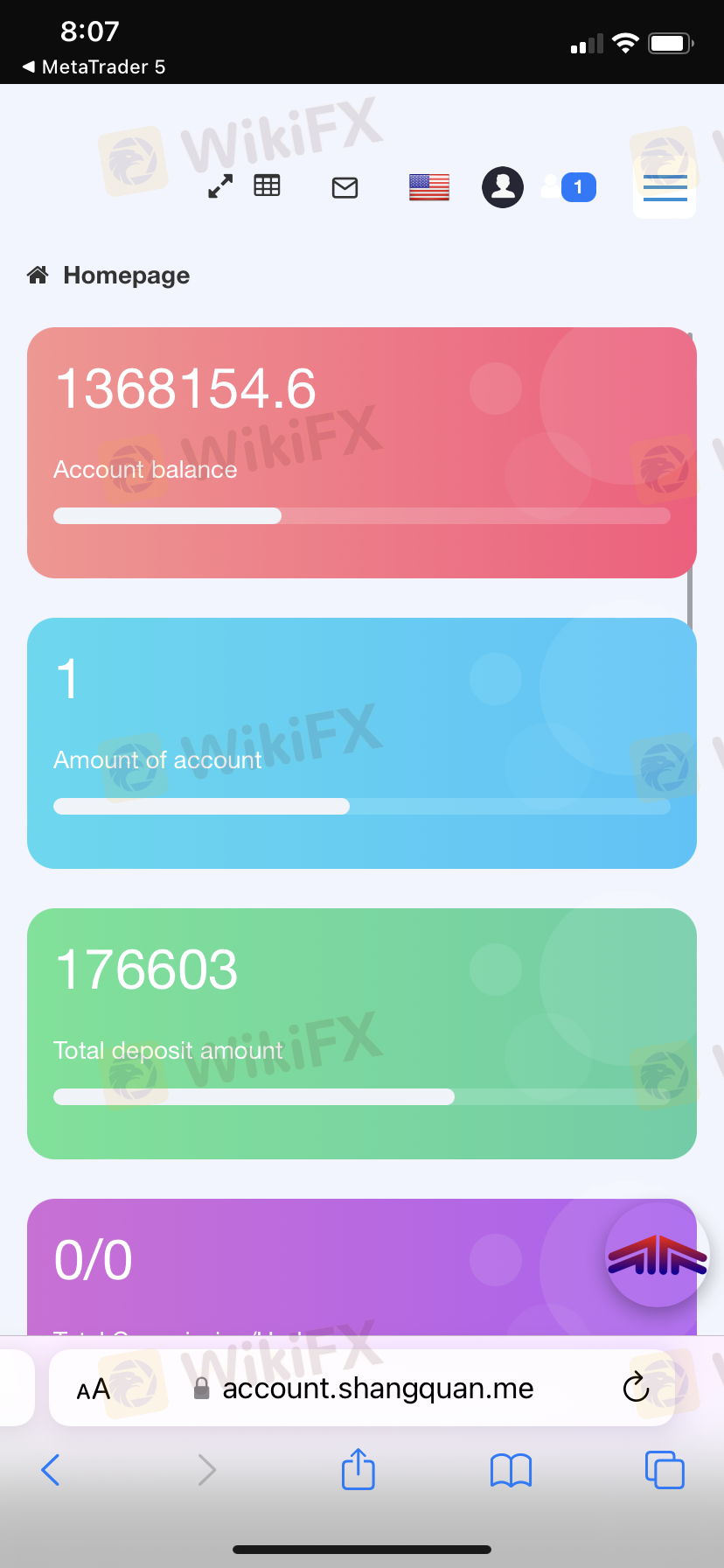Reload the page
724x1568 pixels.
pyautogui.click(x=636, y=1388)
